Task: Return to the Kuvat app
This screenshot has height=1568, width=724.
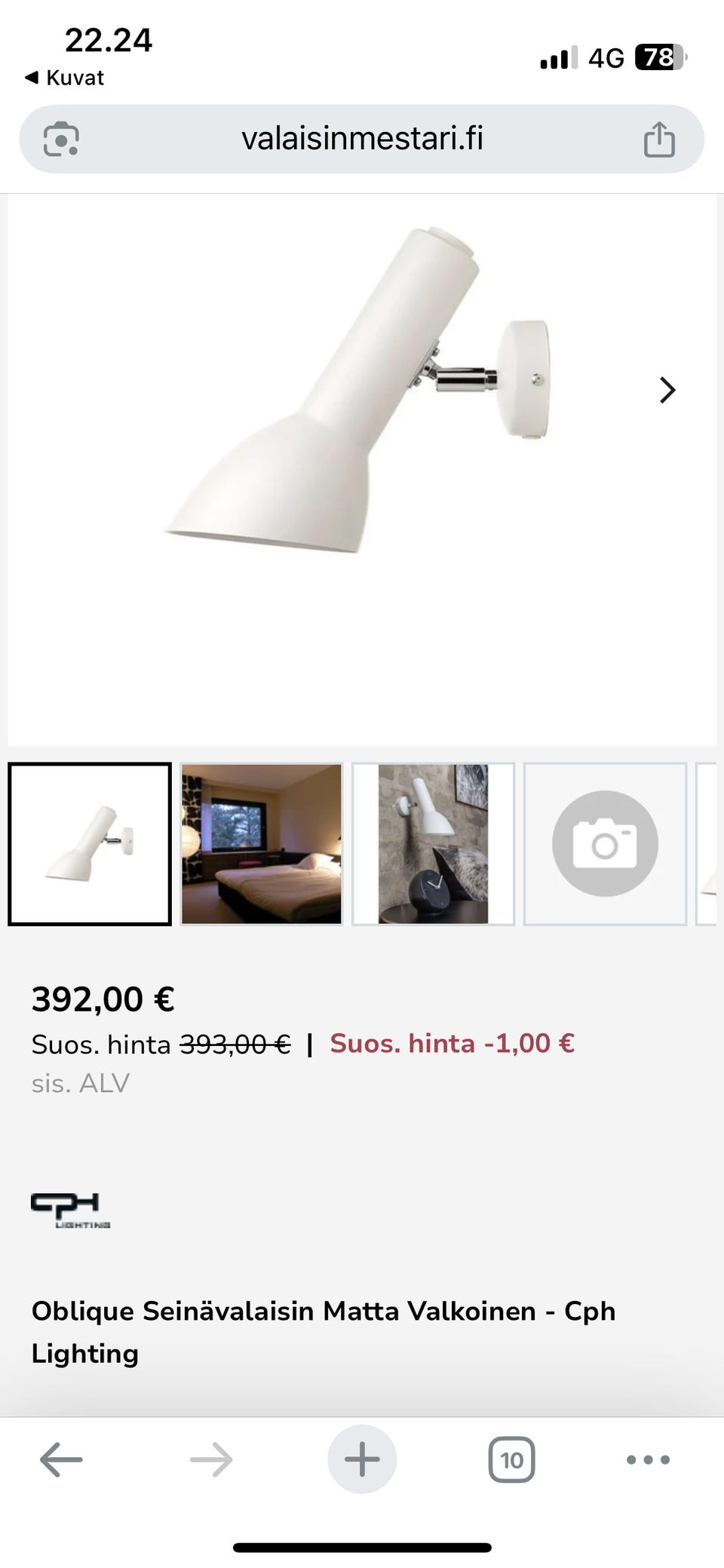Action: [x=65, y=78]
